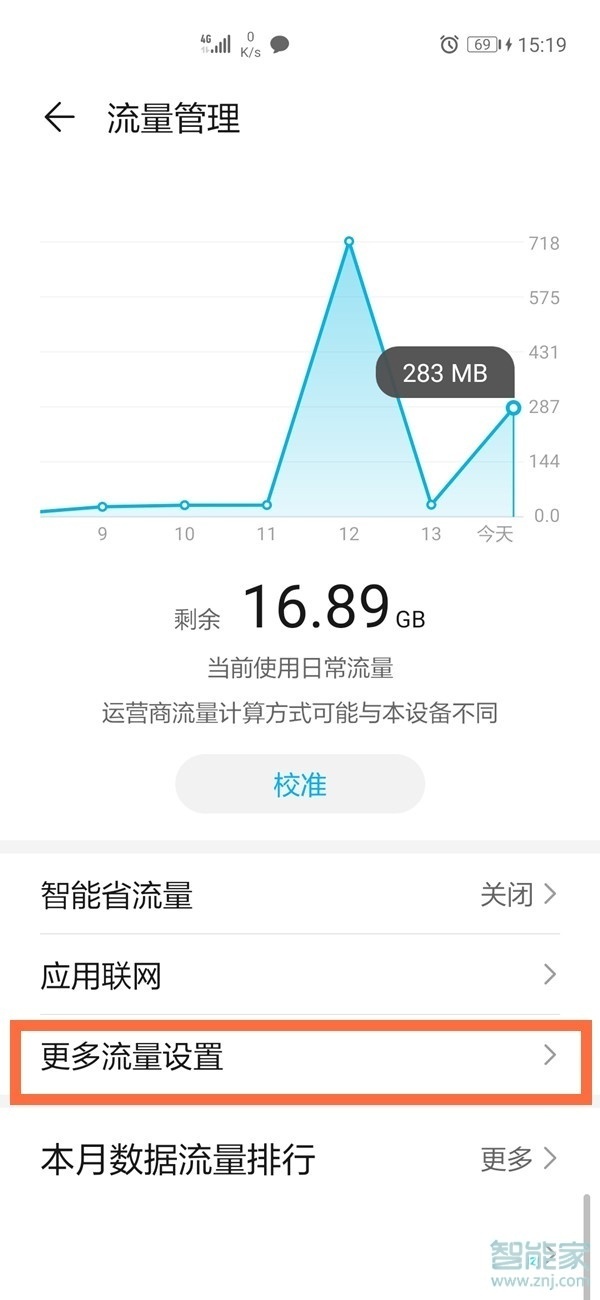
Task: Select the day 13 data point
Action: pyautogui.click(x=431, y=505)
